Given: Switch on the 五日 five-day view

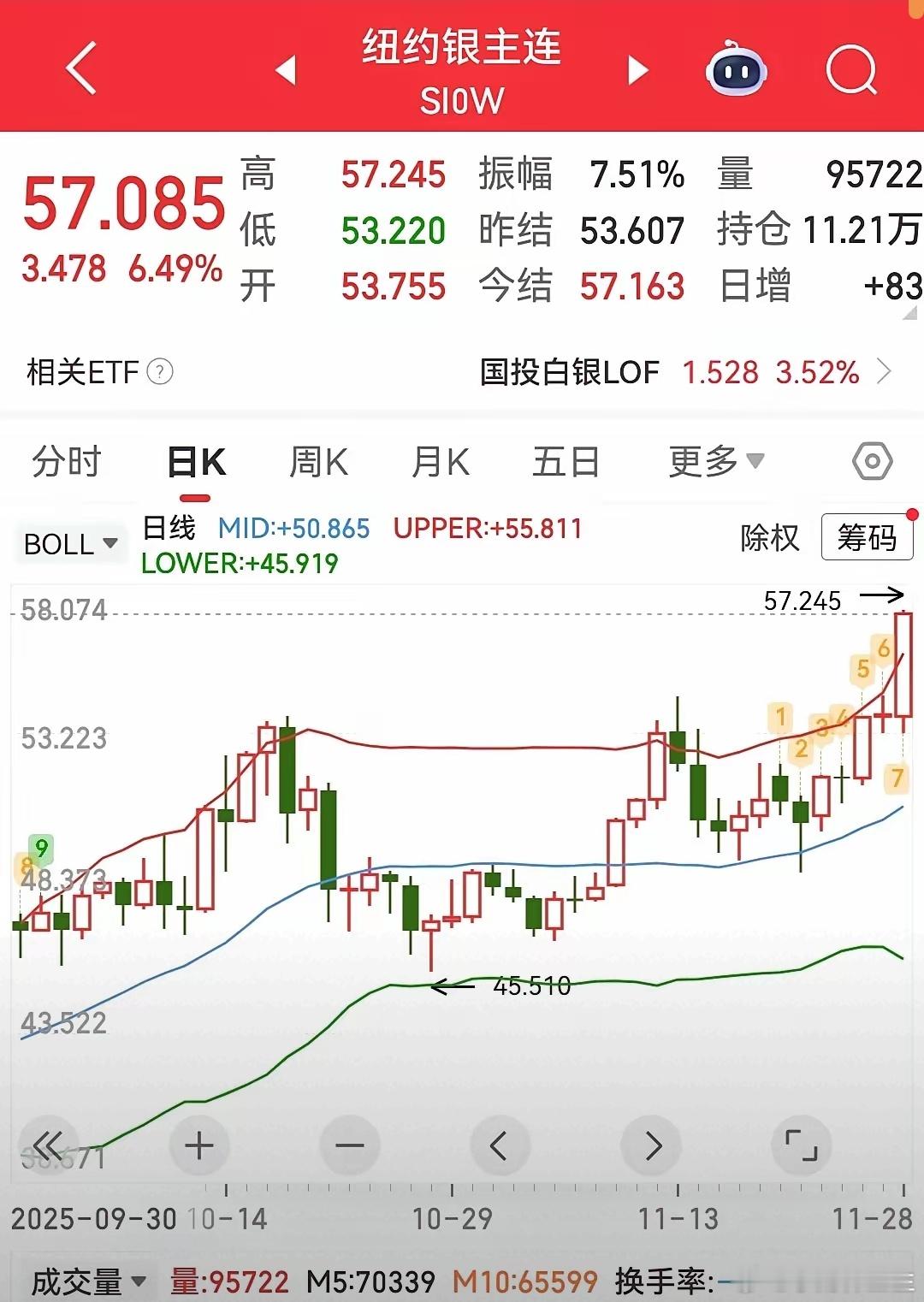Looking at the screenshot, I should coord(566,461).
